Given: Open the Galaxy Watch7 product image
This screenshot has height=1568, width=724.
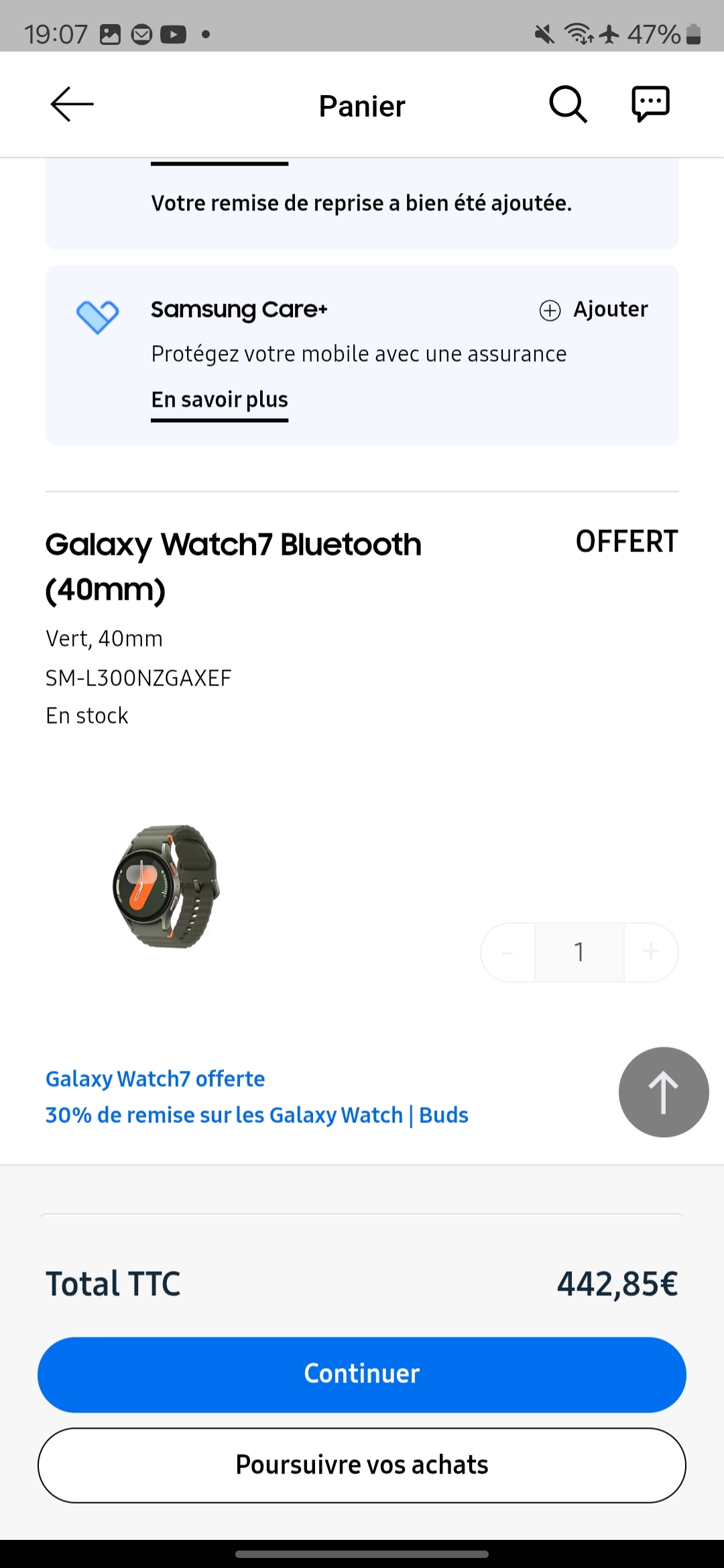Looking at the screenshot, I should [166, 886].
